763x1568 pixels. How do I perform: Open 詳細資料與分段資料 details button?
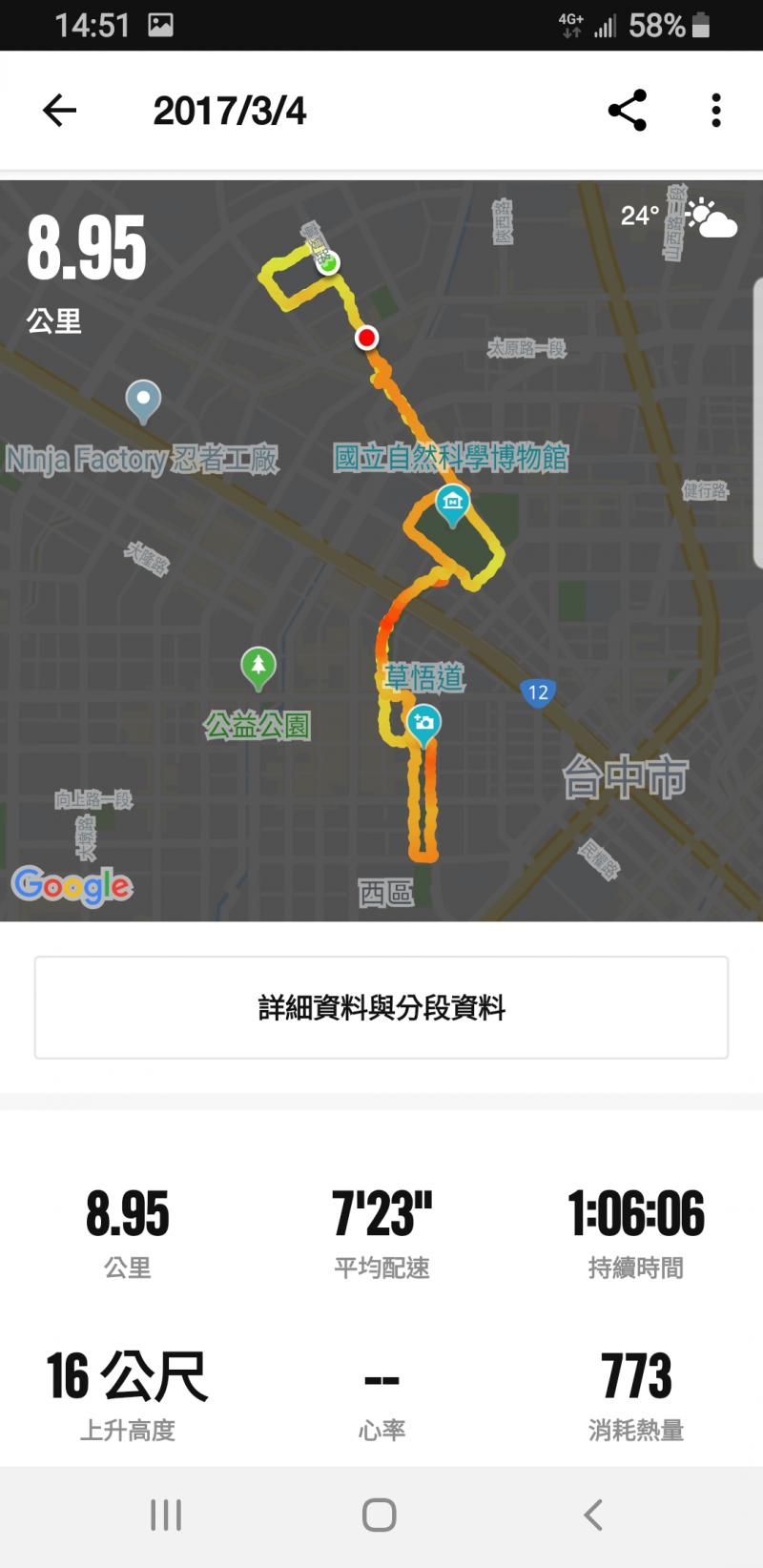coord(381,1007)
